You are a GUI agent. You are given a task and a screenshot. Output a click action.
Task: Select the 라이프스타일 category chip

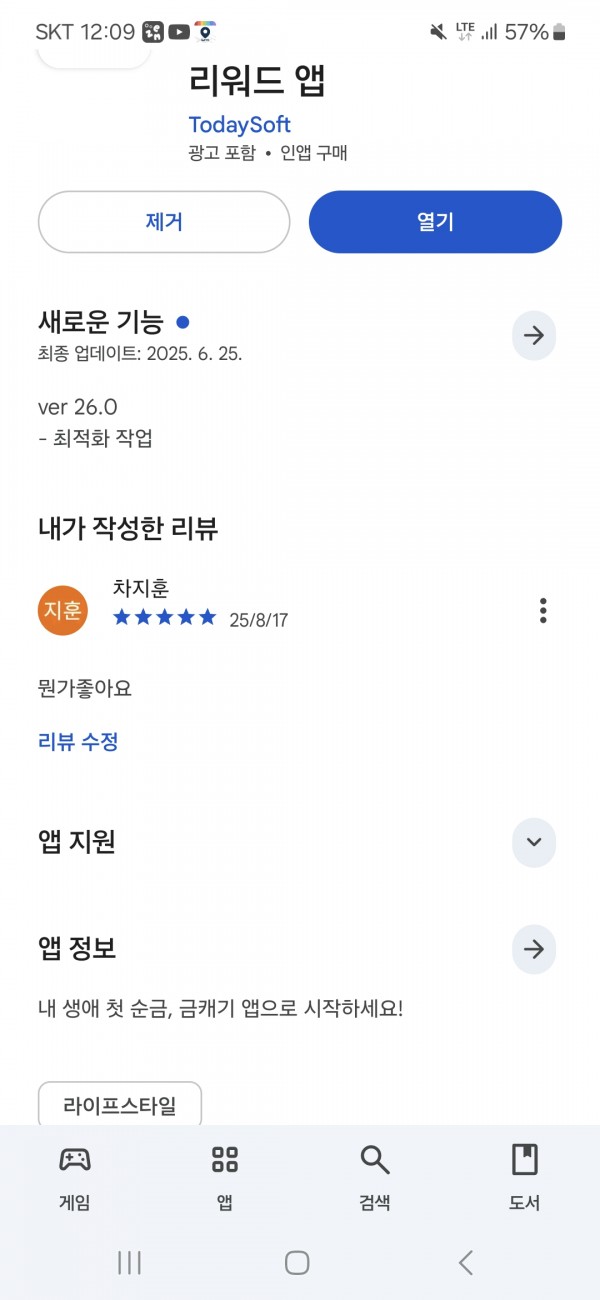[120, 1106]
